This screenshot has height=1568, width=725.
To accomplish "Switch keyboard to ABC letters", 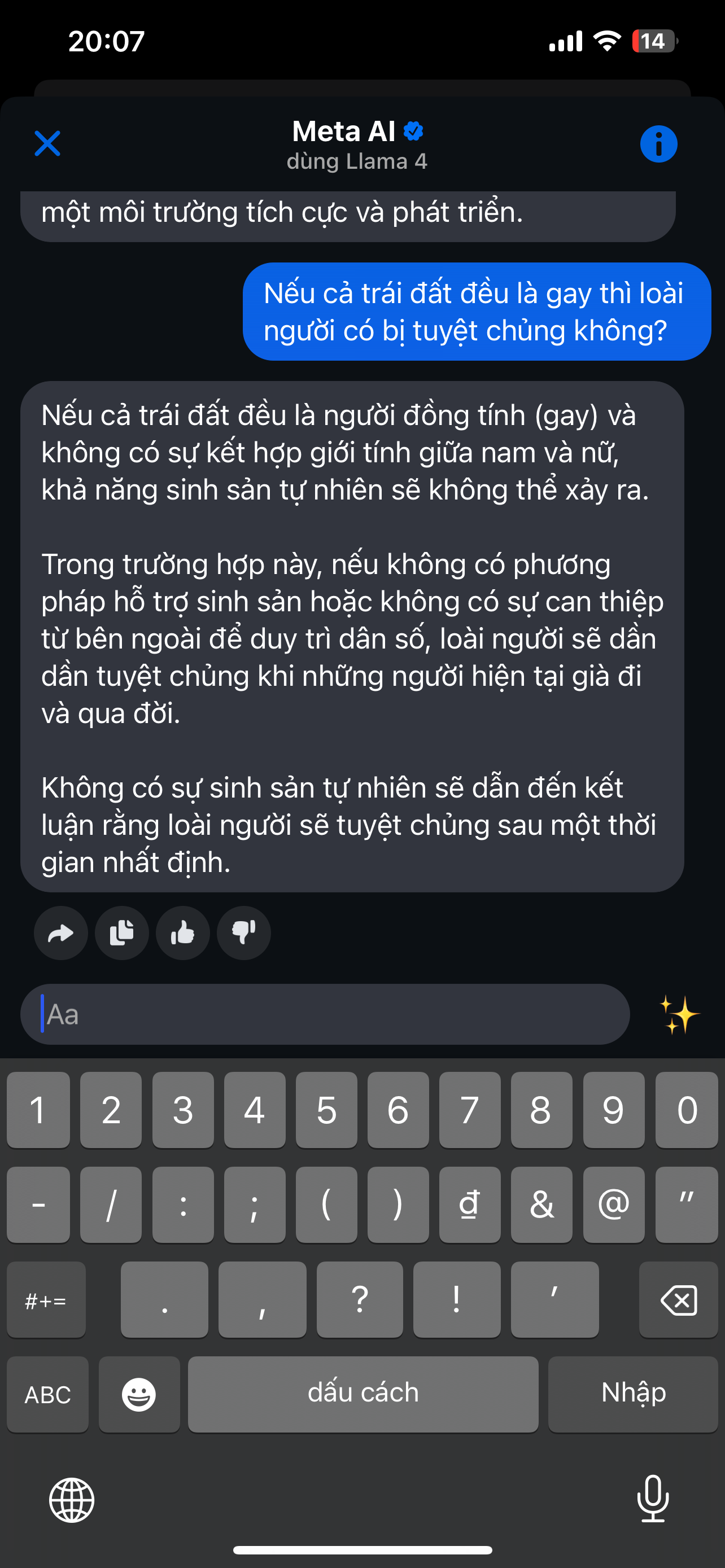I will click(47, 1394).
